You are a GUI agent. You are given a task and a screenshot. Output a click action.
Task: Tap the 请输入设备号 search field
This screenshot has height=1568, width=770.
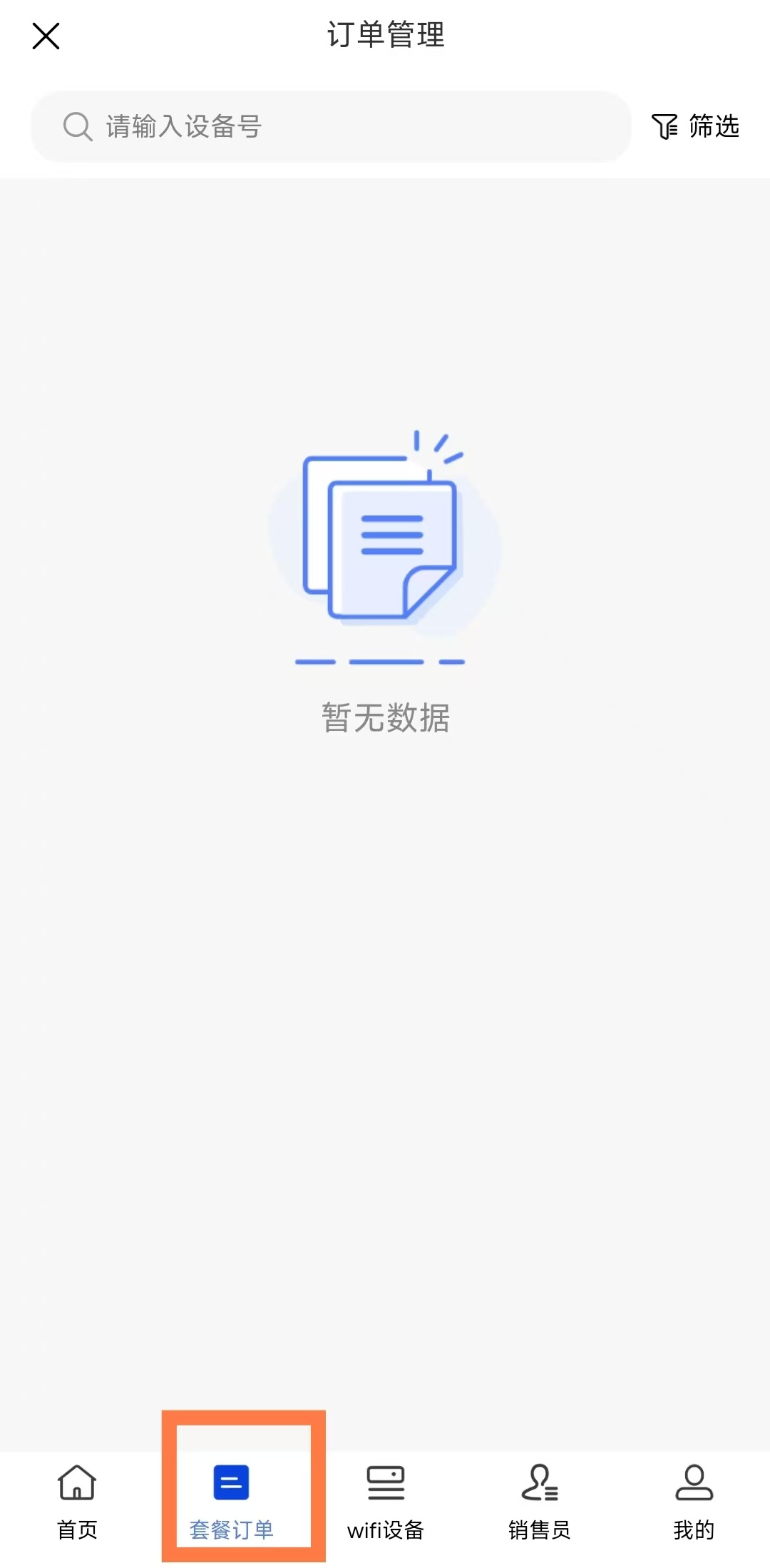[x=332, y=127]
